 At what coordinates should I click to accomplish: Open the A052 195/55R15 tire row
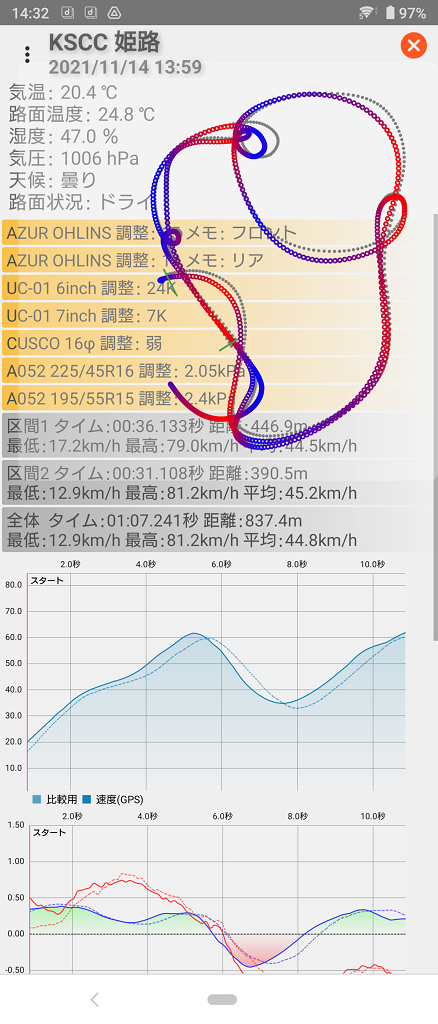click(x=209, y=398)
